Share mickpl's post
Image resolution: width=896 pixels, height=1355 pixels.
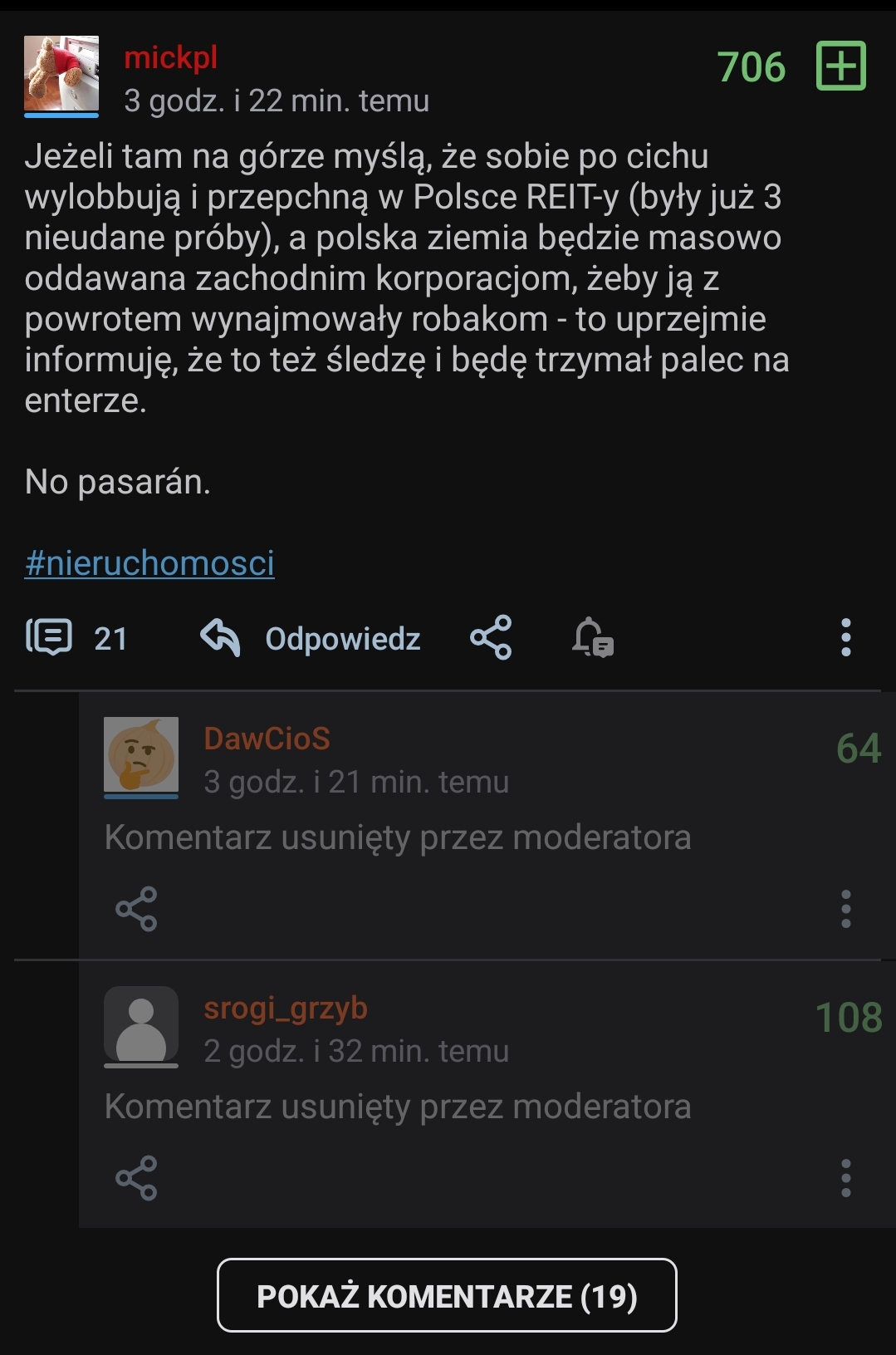click(x=491, y=638)
